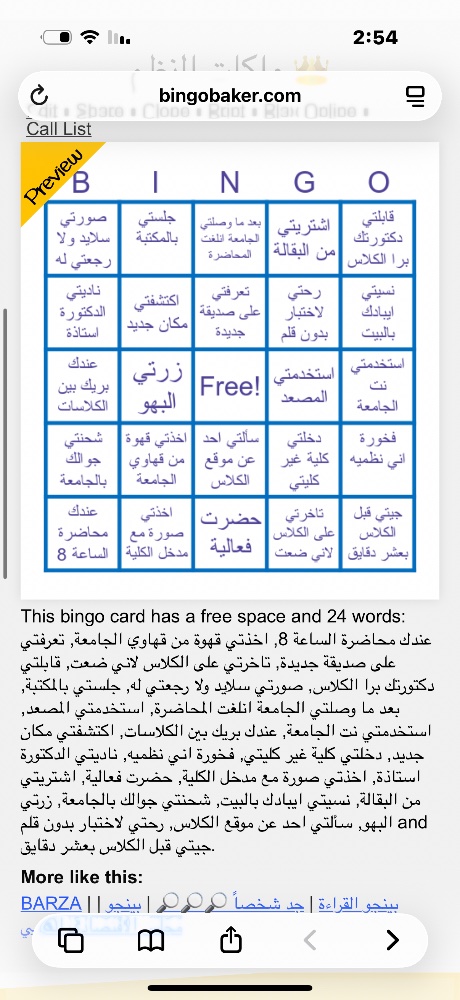Reload the page with the refresh icon
The height and width of the screenshot is (1000, 460).
pyautogui.click(x=39, y=96)
